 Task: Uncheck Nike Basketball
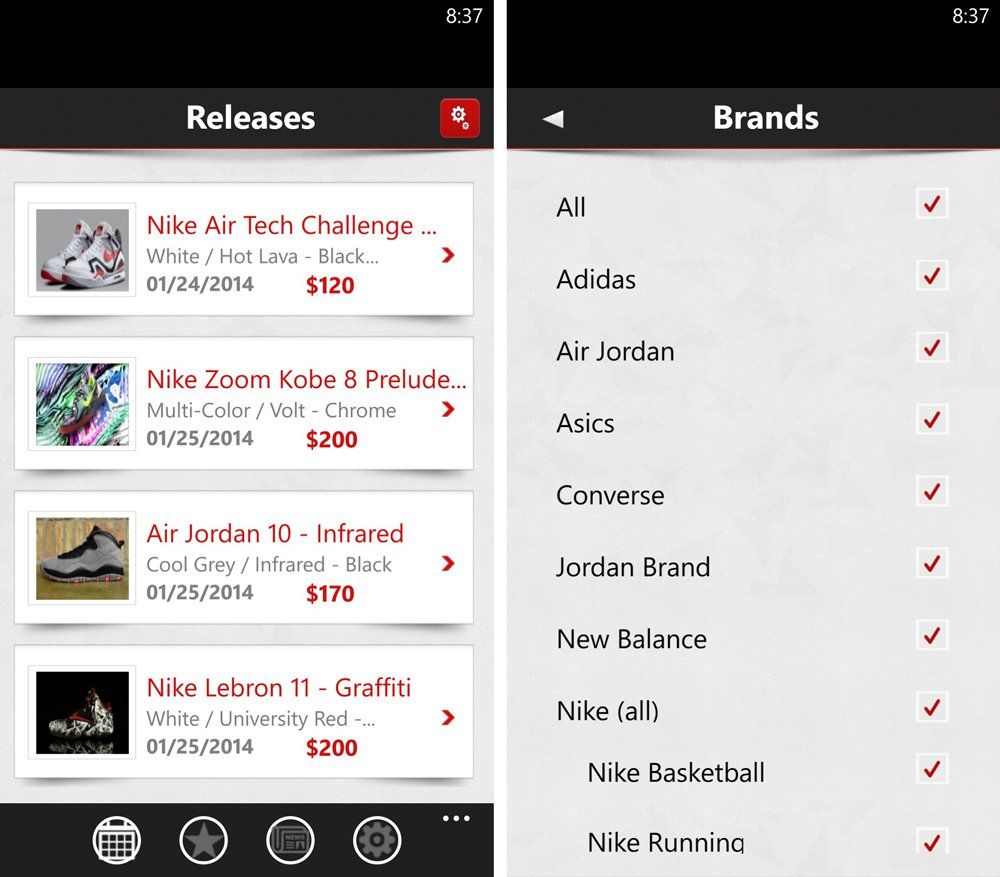pos(932,770)
